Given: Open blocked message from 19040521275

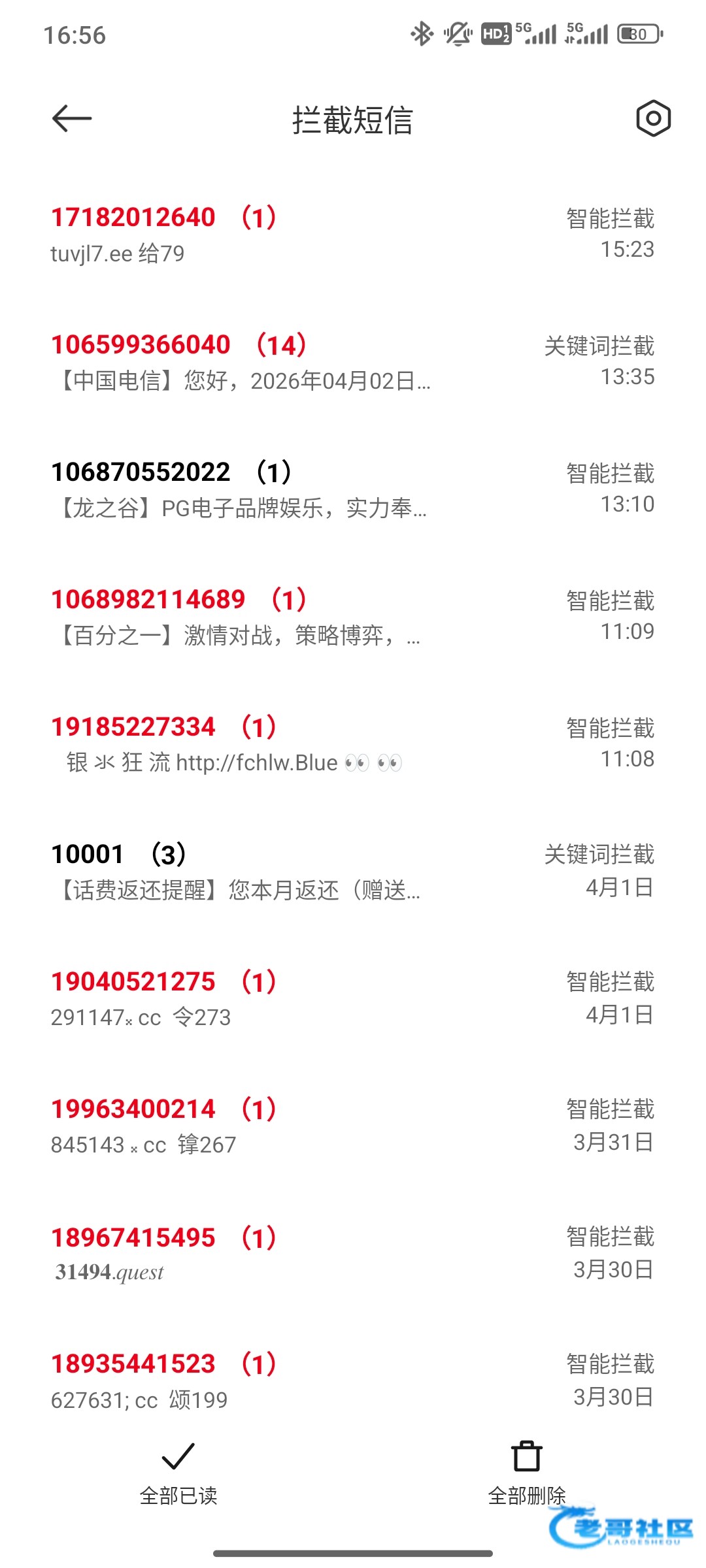Looking at the screenshot, I should pos(353,998).
